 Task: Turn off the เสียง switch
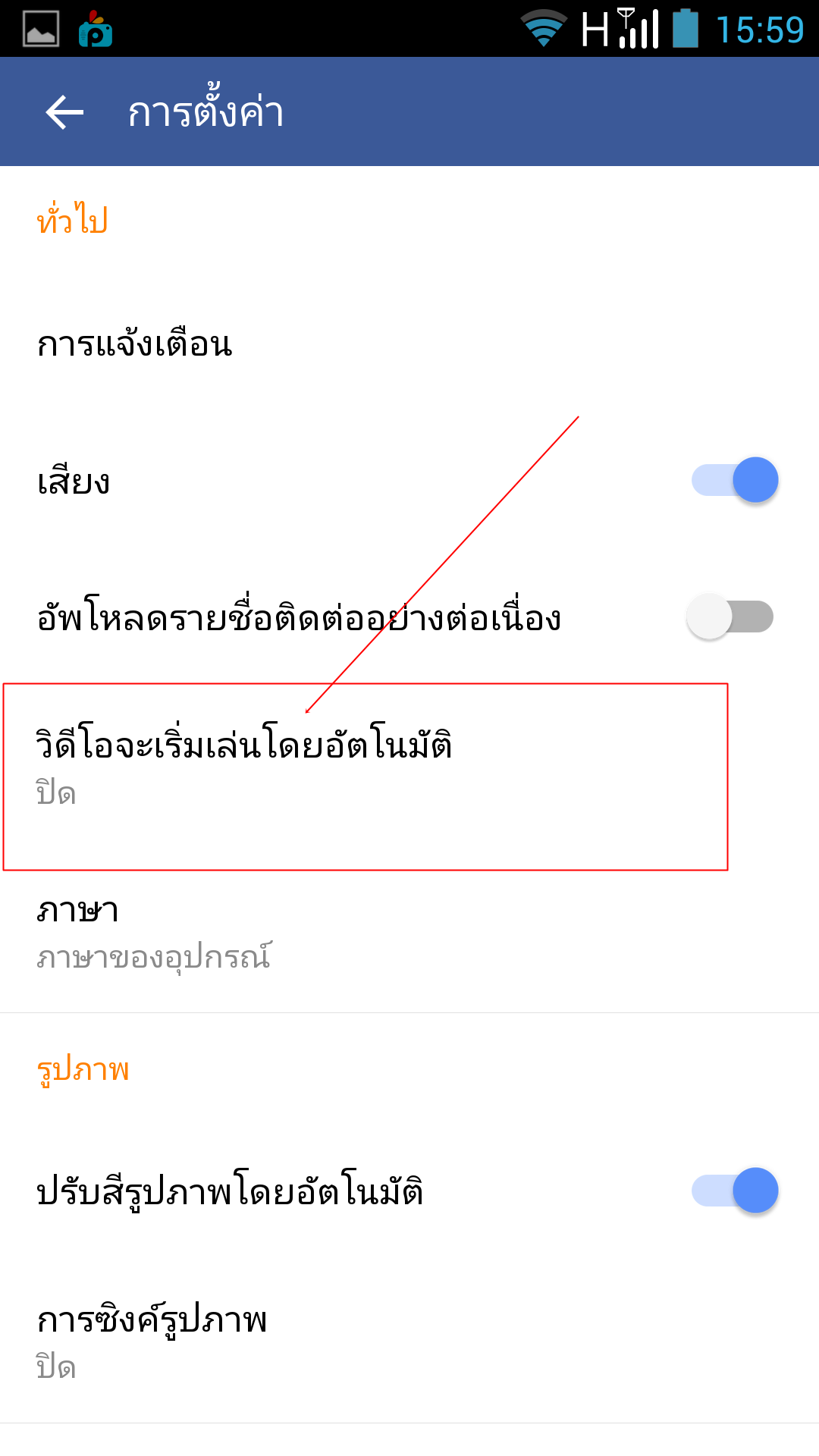[x=734, y=480]
